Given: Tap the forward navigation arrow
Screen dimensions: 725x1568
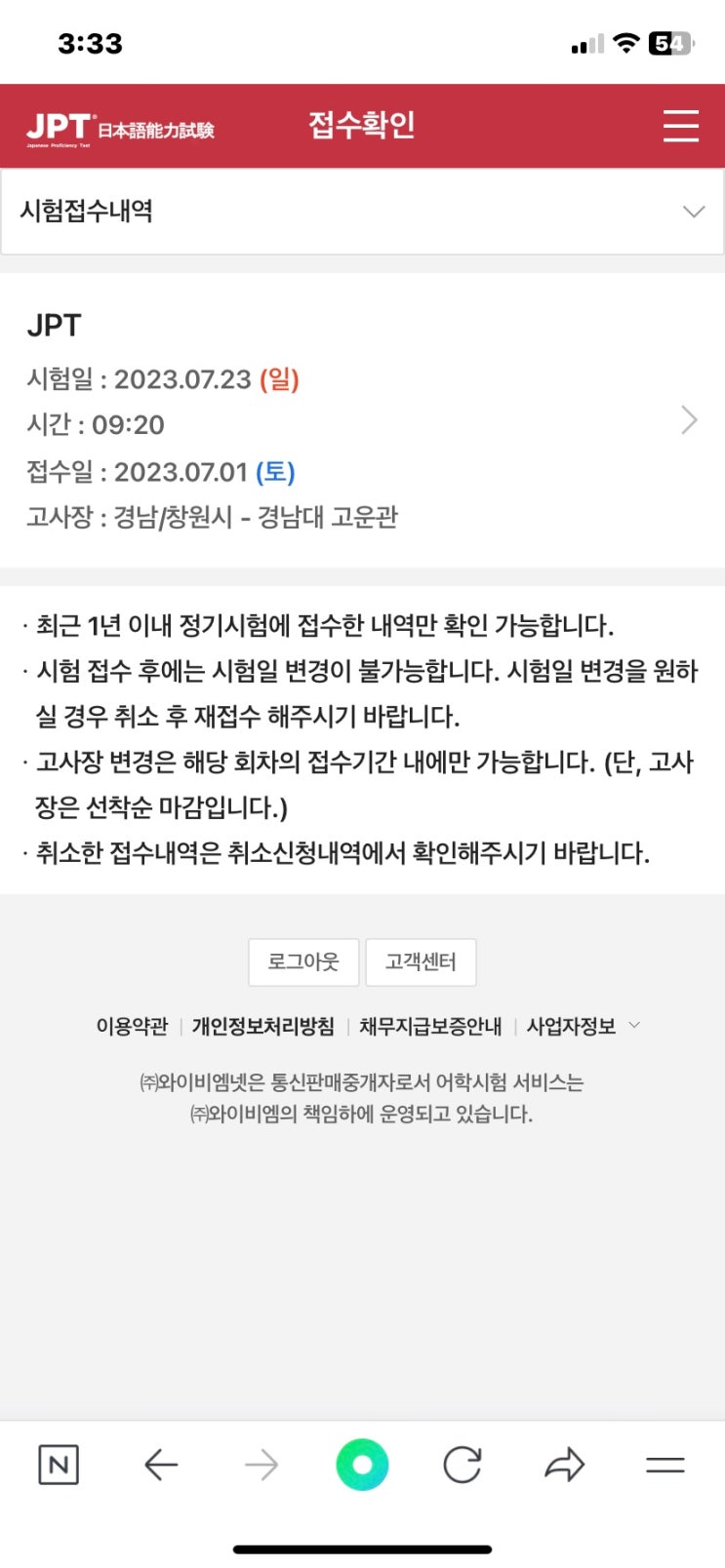Looking at the screenshot, I should (x=262, y=1464).
